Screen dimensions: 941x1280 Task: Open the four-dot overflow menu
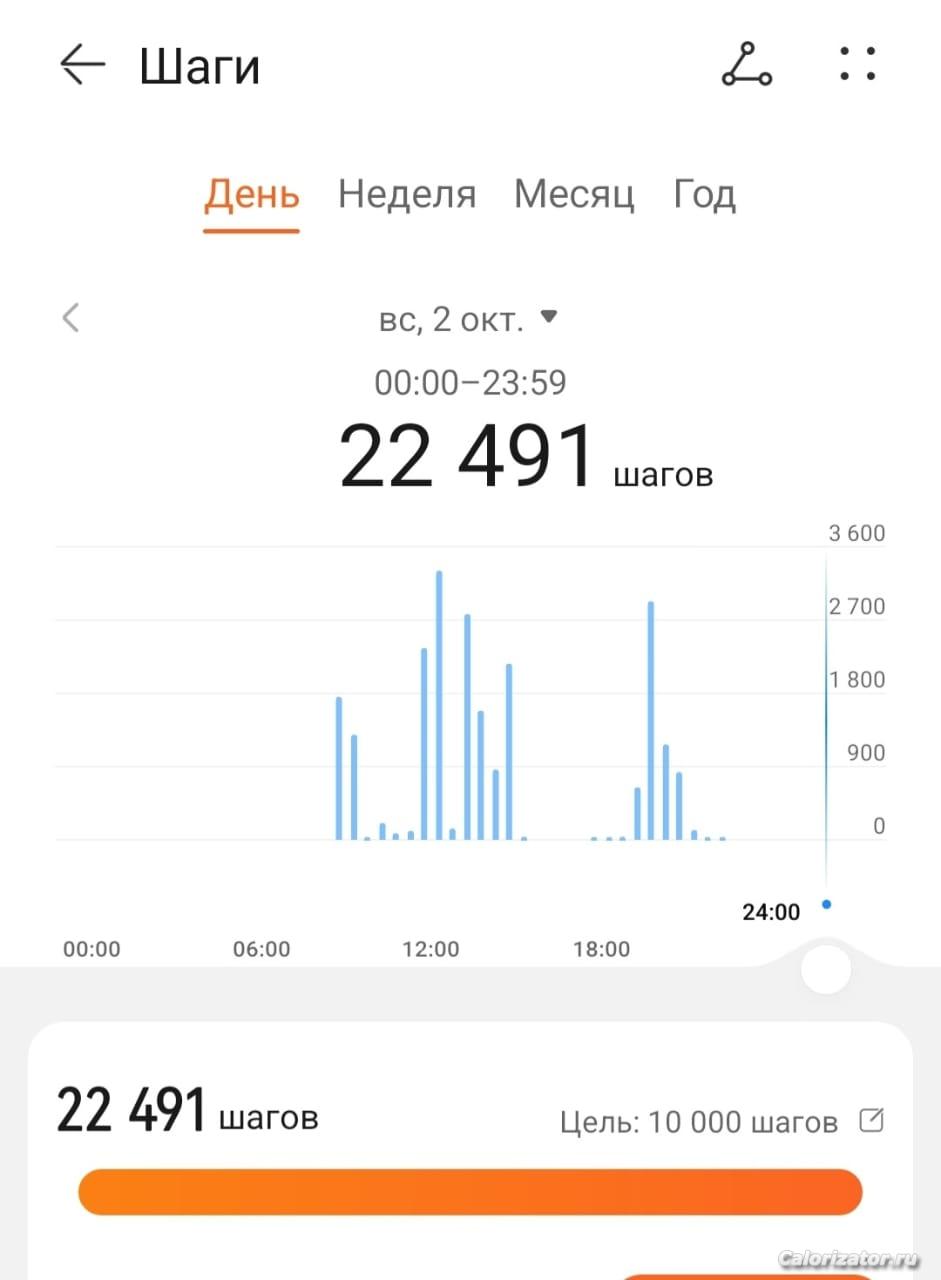pyautogui.click(x=857, y=64)
